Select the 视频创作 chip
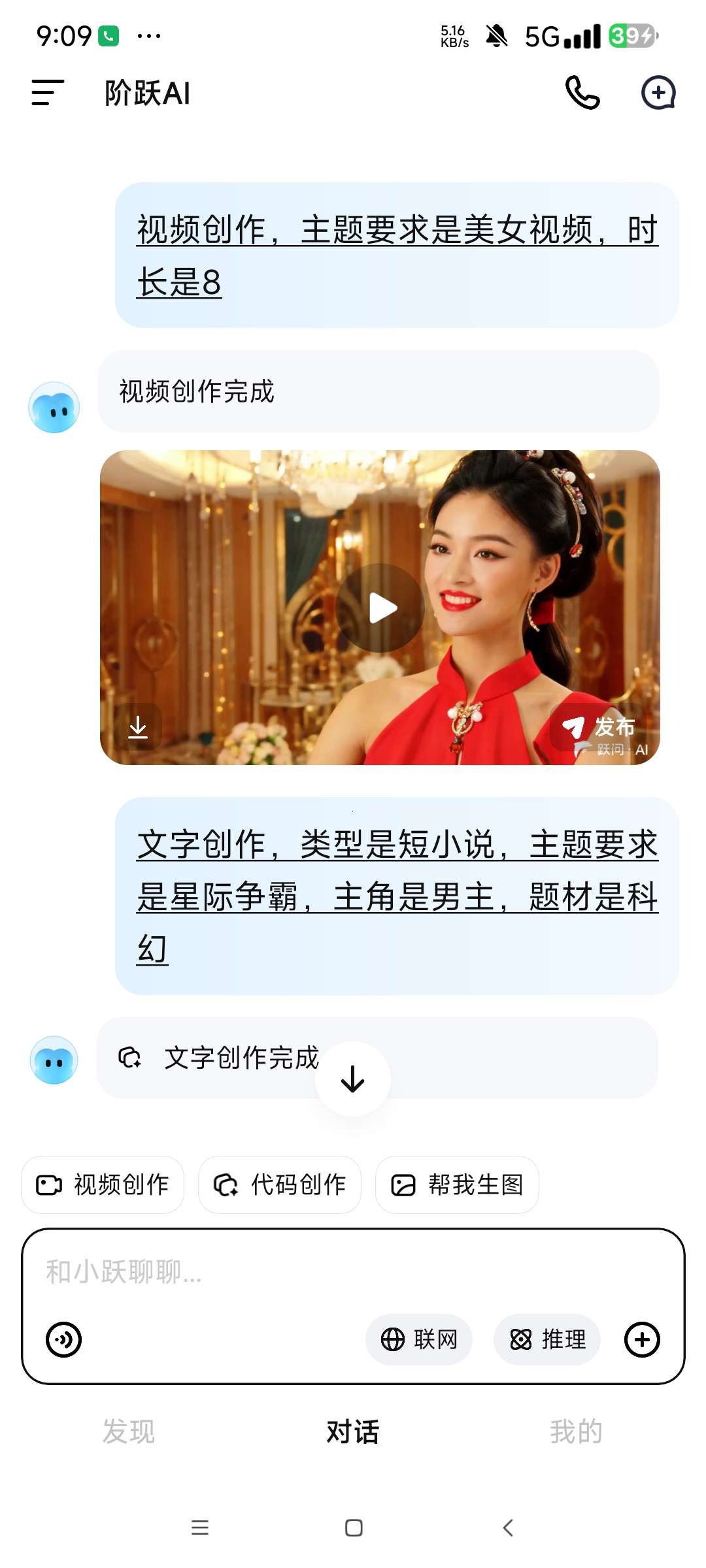Screen dimensions: 706x1568 [103, 1184]
